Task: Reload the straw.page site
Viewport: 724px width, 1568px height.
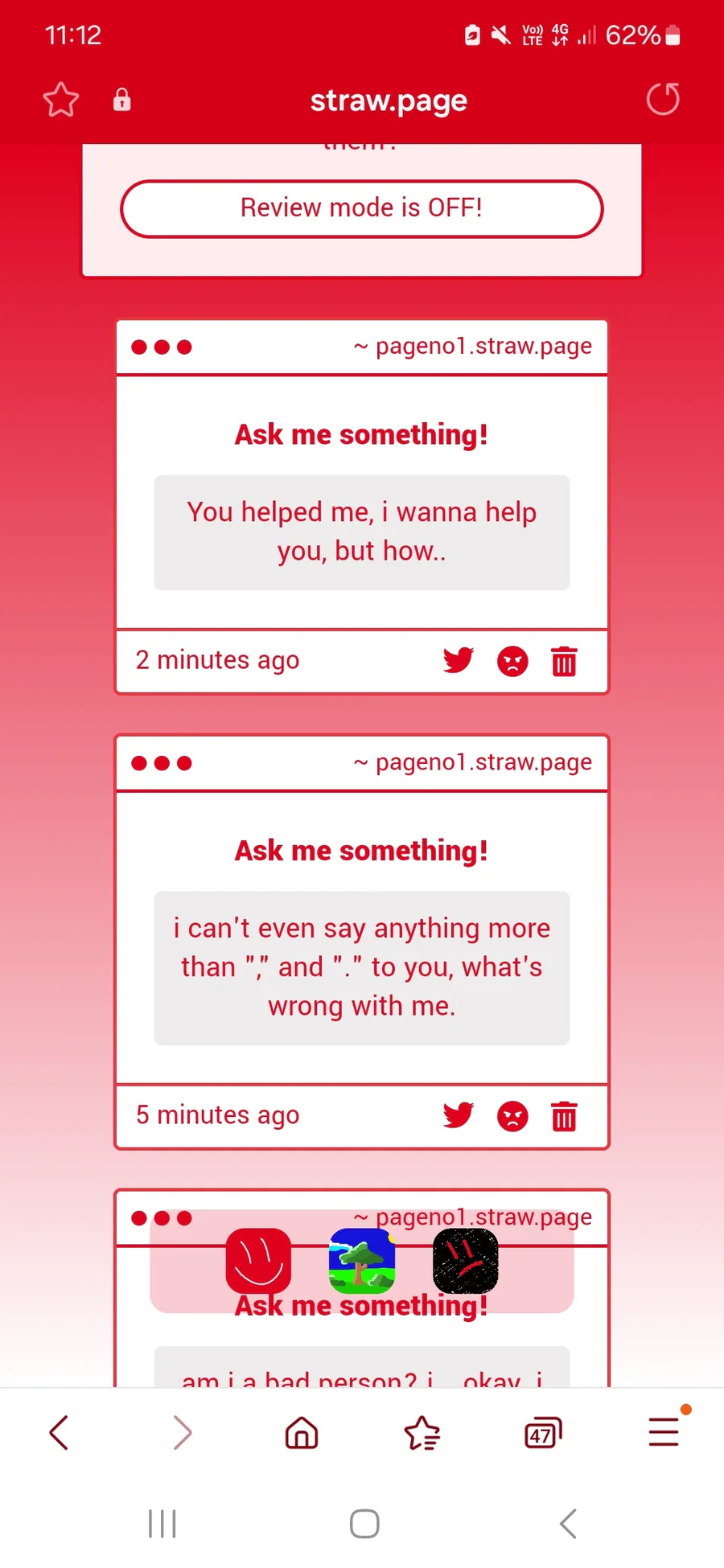Action: (663, 100)
